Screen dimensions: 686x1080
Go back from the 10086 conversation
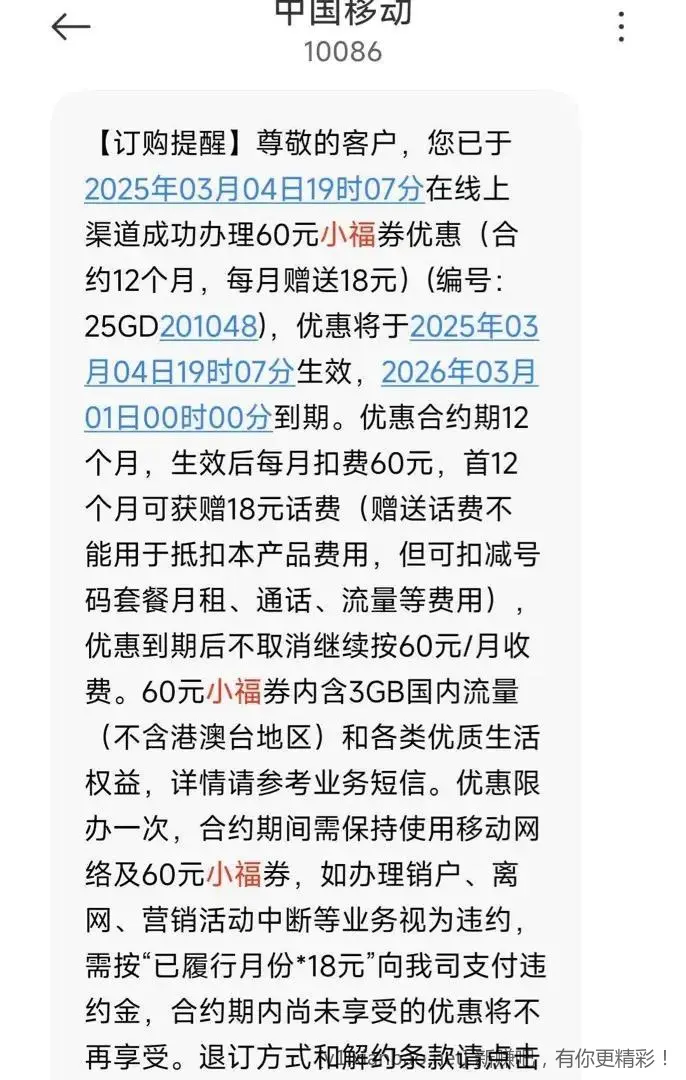point(71,27)
